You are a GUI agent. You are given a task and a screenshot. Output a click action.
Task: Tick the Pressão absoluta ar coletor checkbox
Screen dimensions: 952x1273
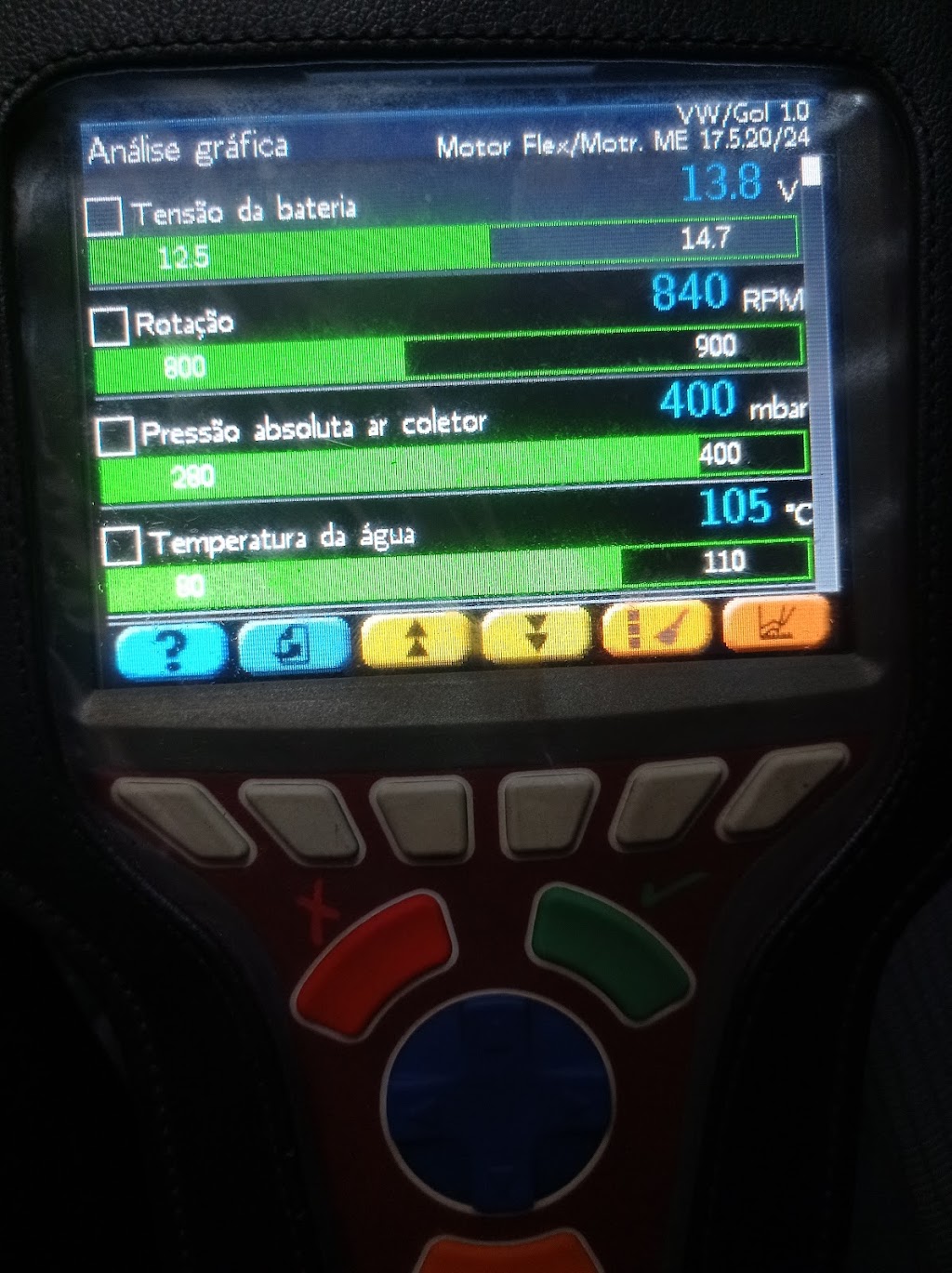coord(116,435)
